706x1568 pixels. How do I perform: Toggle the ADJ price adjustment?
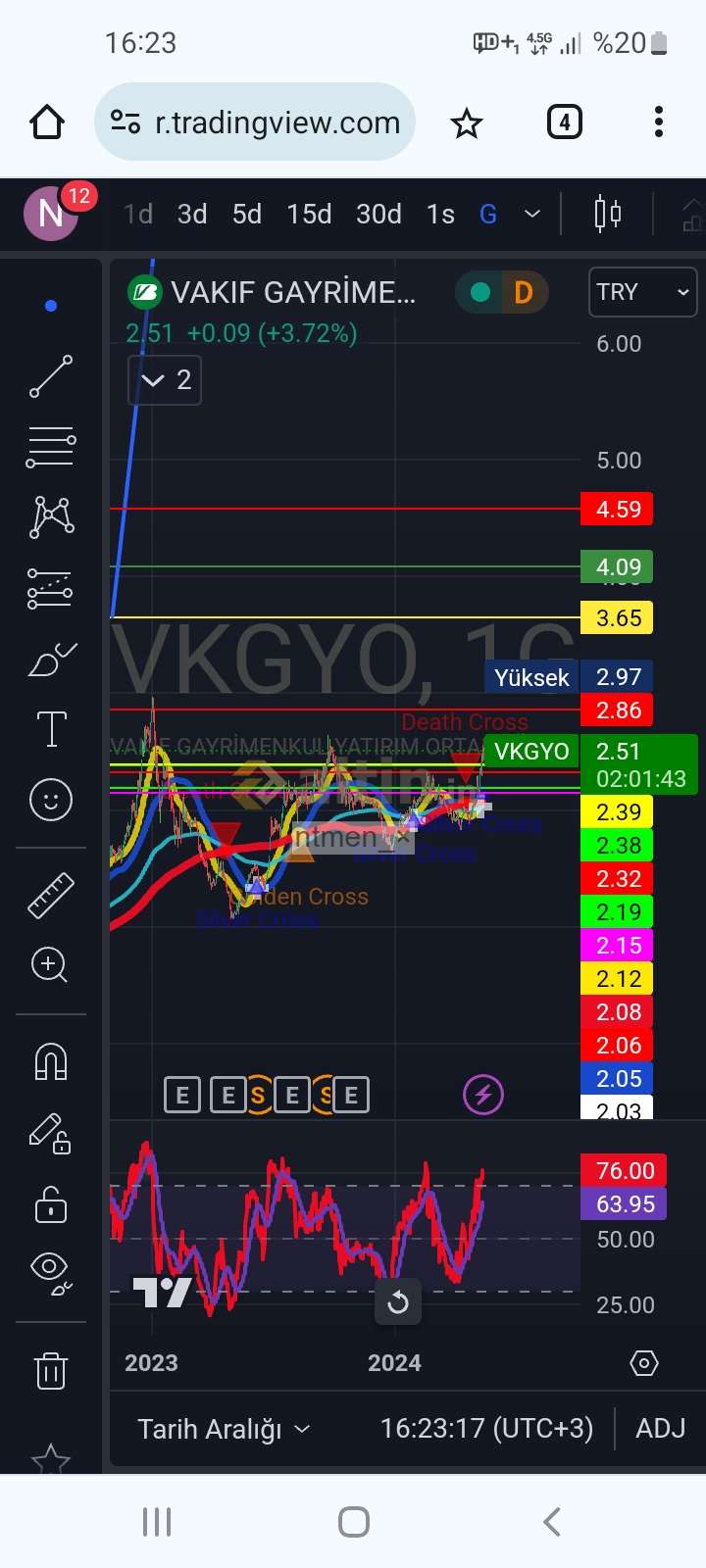[x=660, y=1429]
